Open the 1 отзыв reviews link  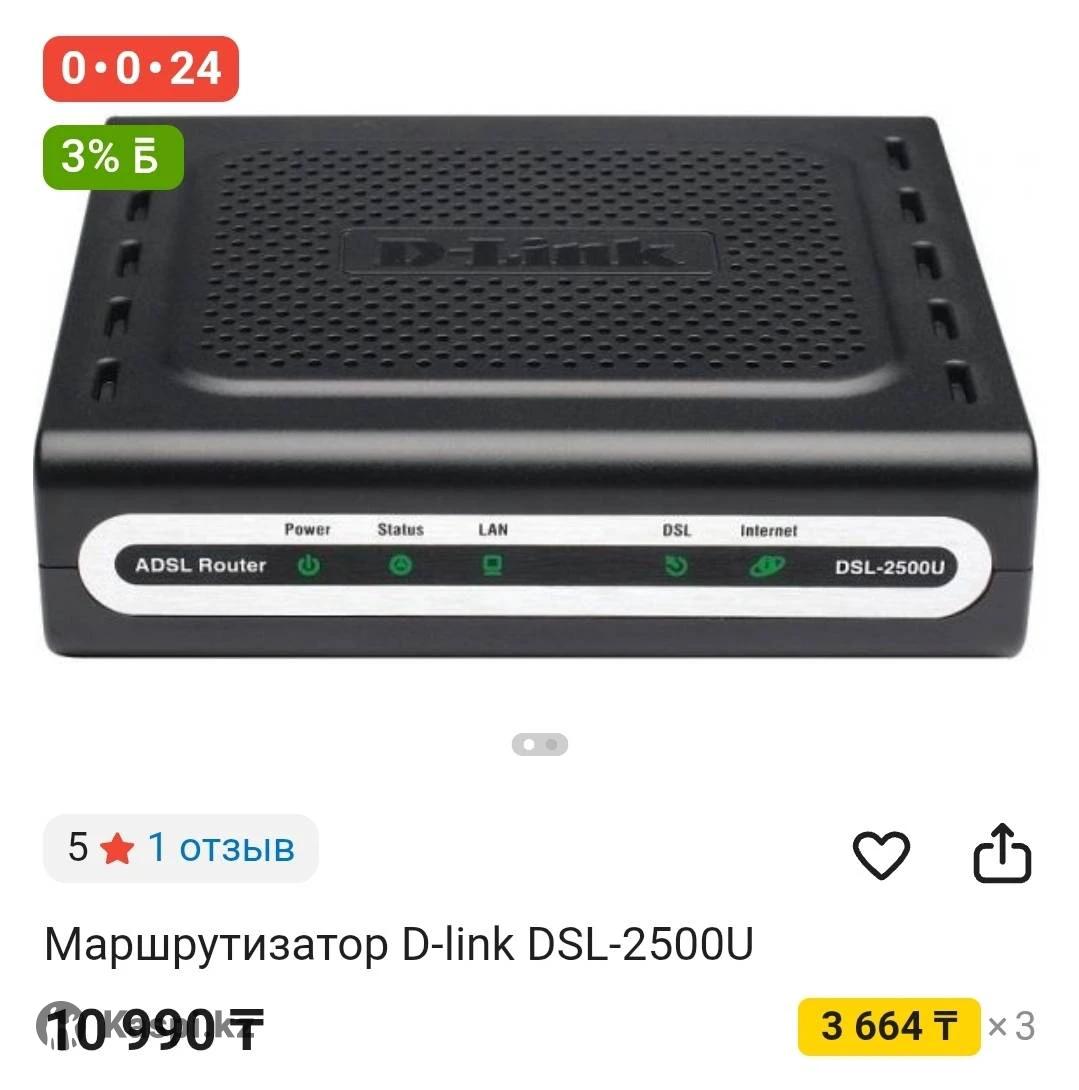pos(221,848)
